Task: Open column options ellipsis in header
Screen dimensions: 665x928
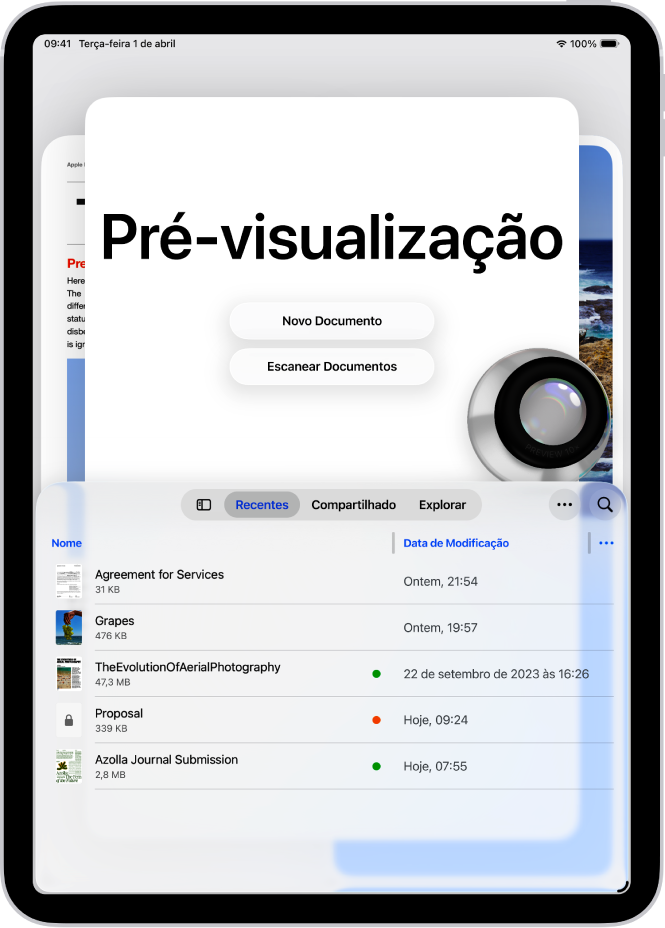Action: coord(606,543)
